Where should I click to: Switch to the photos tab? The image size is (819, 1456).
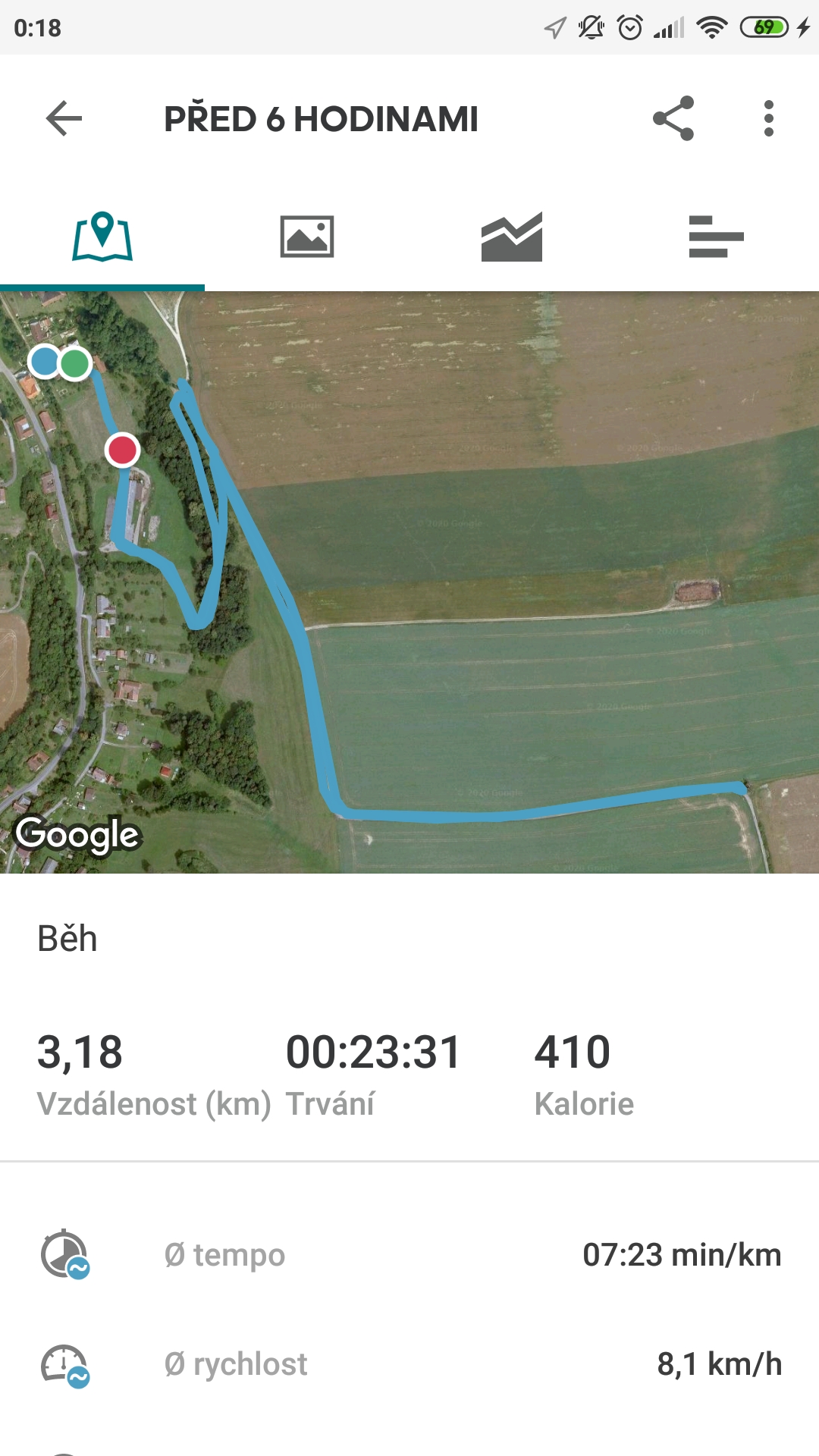coord(307,237)
